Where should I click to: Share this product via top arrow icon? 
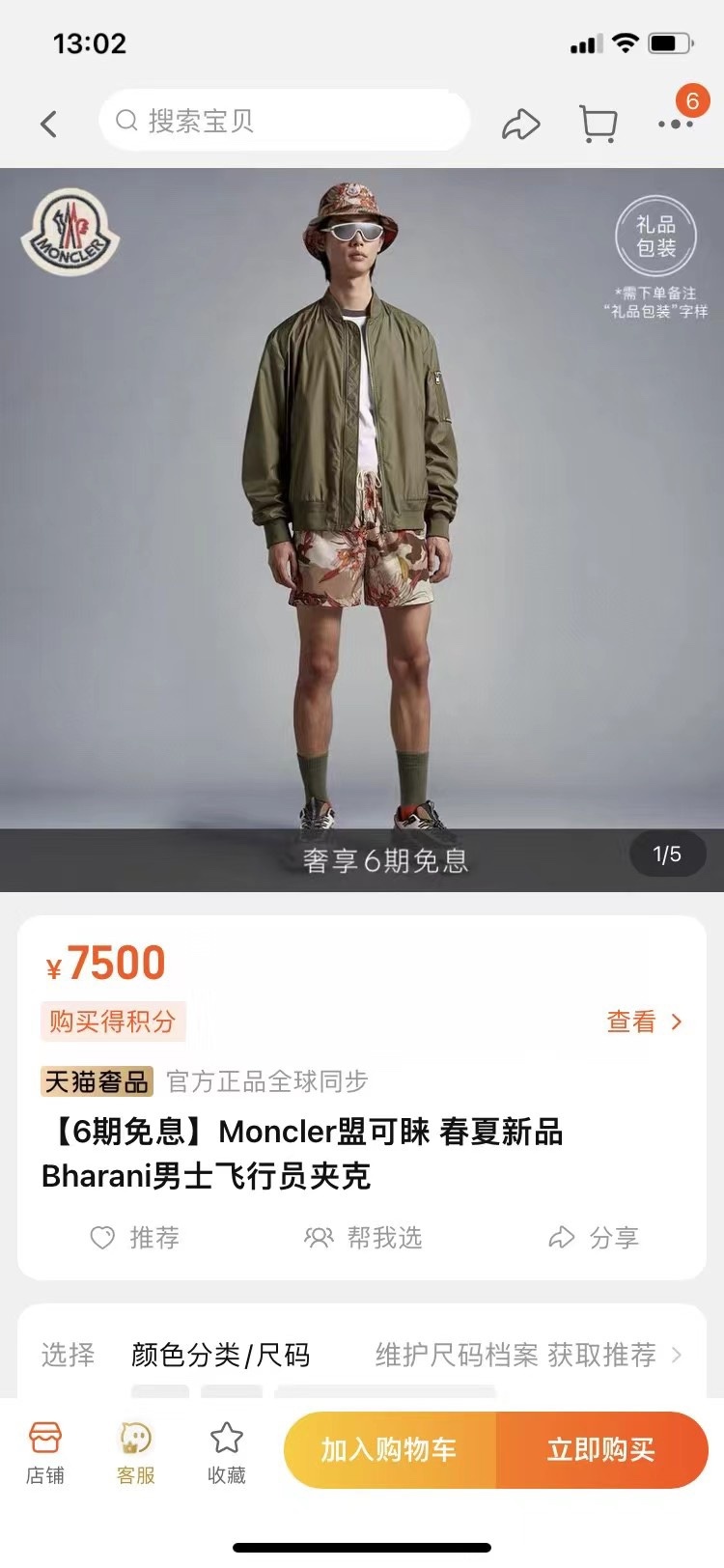[x=520, y=124]
